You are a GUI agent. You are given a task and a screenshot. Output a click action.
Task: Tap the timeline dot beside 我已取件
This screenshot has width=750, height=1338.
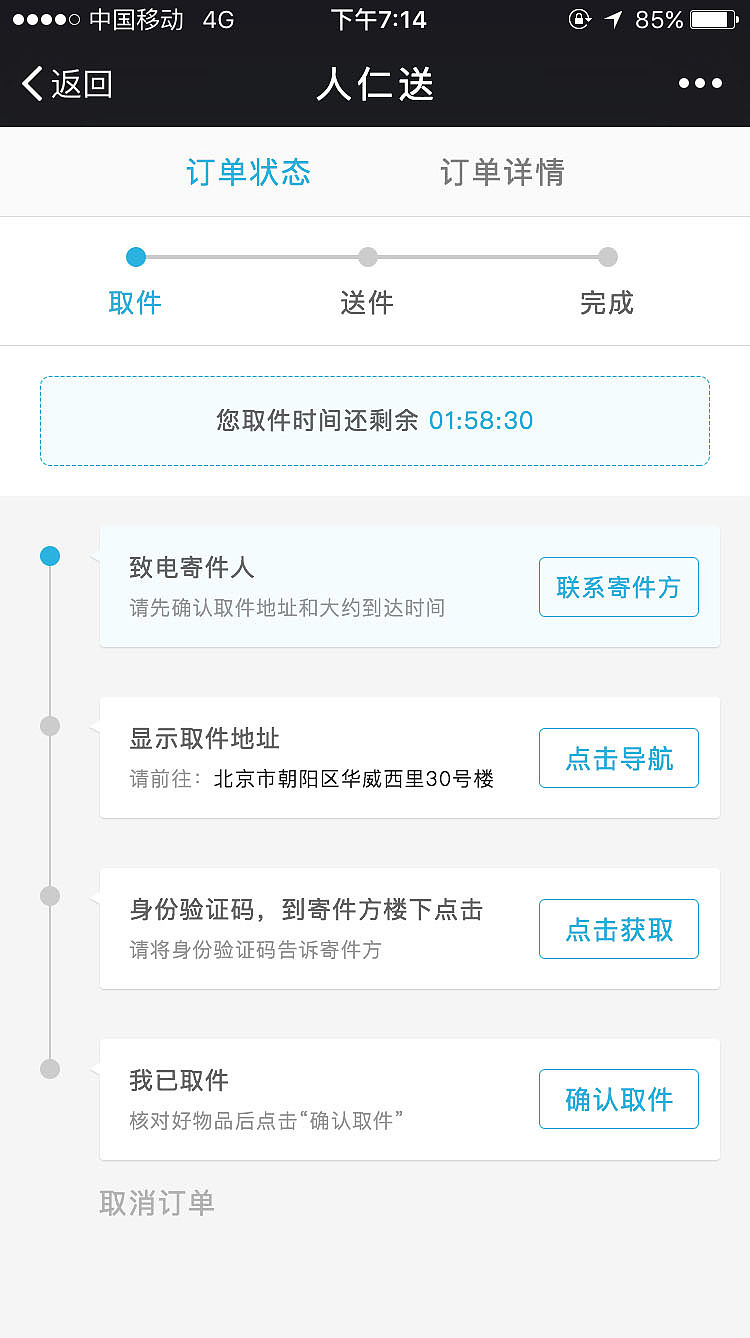pyautogui.click(x=50, y=1068)
